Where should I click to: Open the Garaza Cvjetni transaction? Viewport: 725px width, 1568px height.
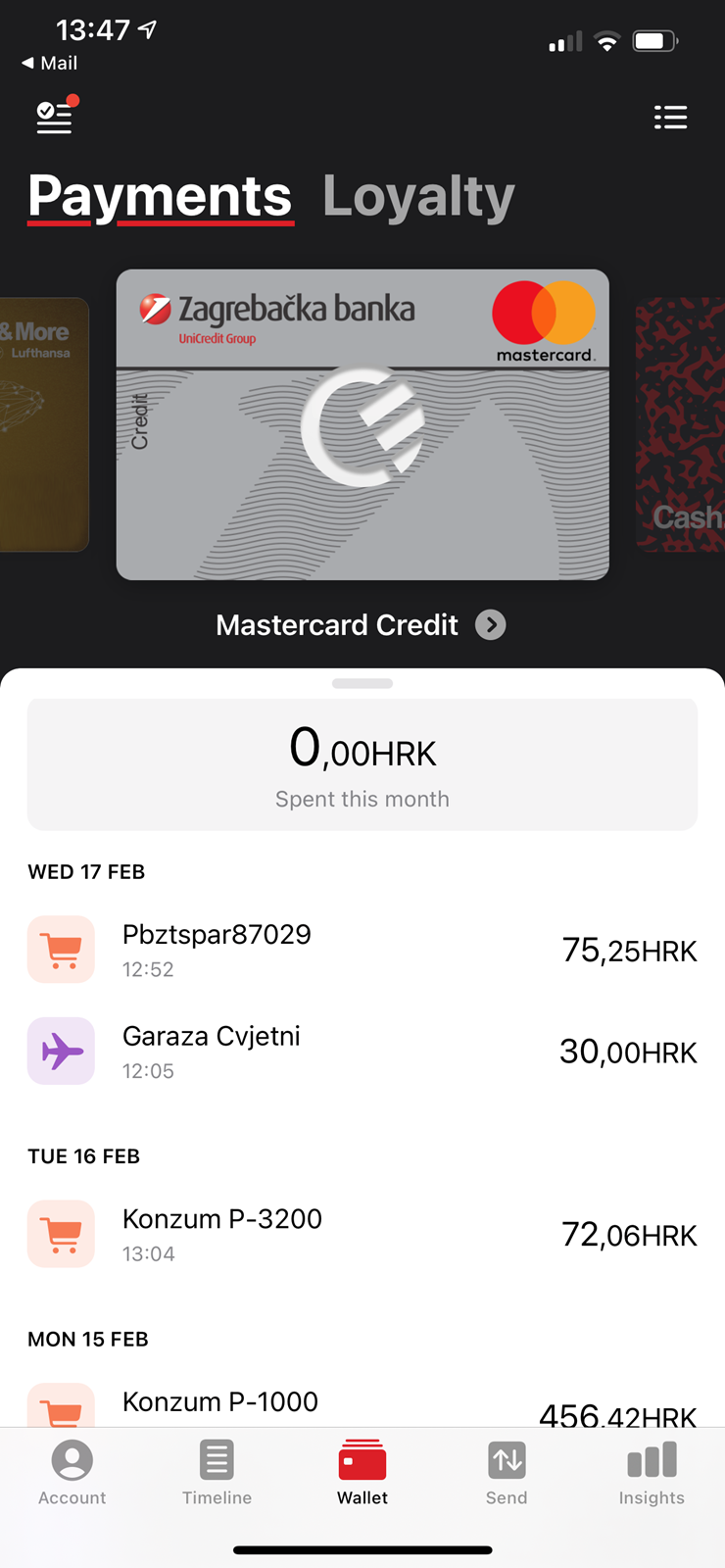[x=362, y=1051]
